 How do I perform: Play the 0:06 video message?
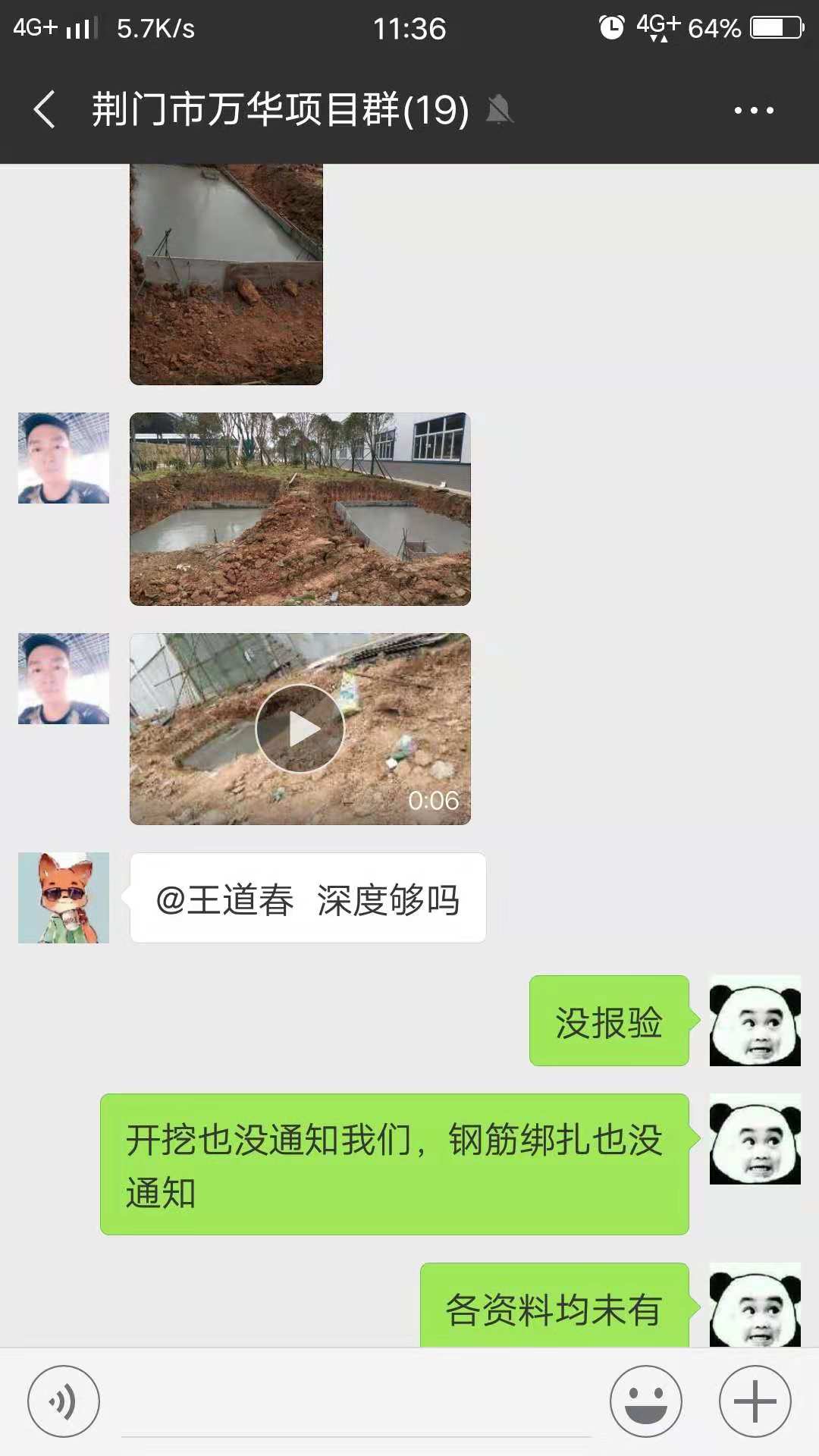[300, 729]
